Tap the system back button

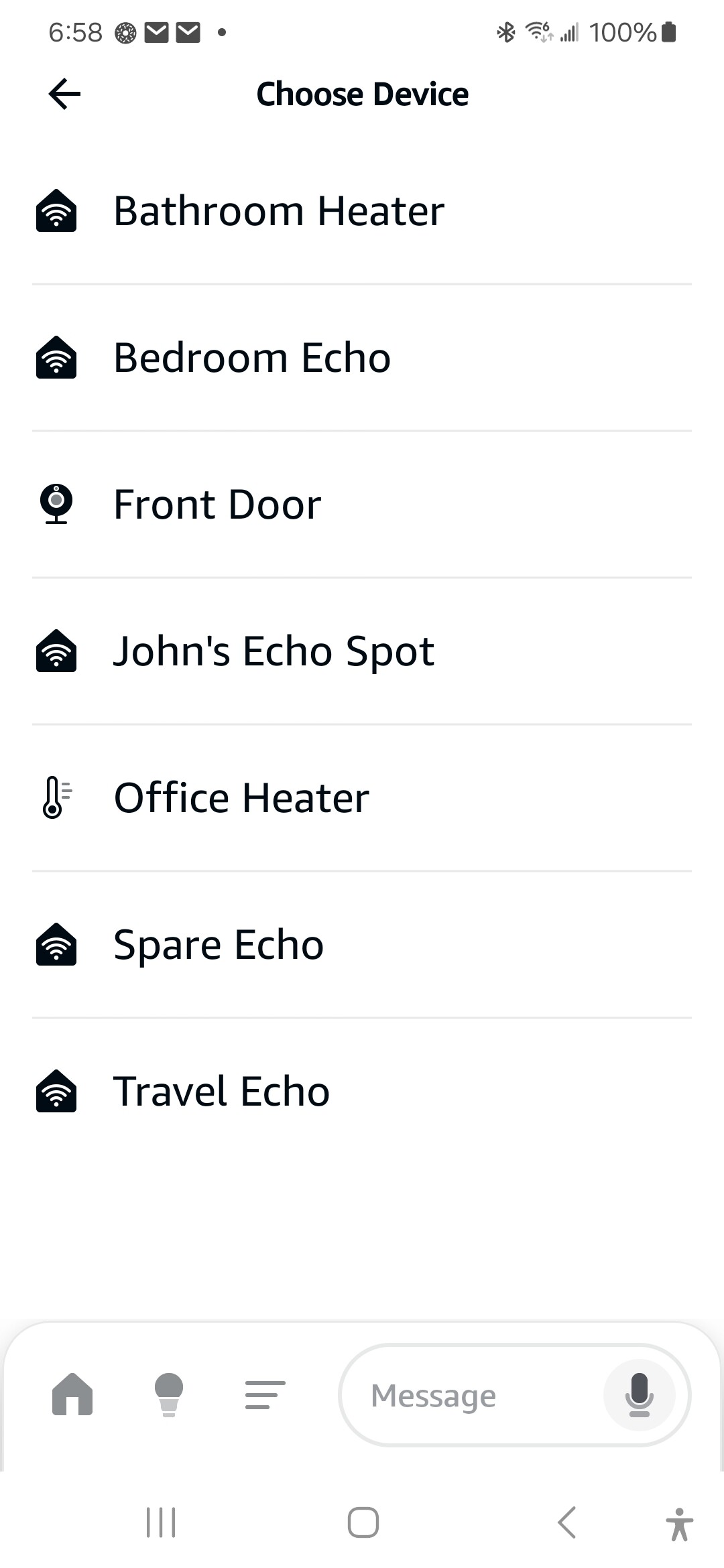pos(567,1522)
